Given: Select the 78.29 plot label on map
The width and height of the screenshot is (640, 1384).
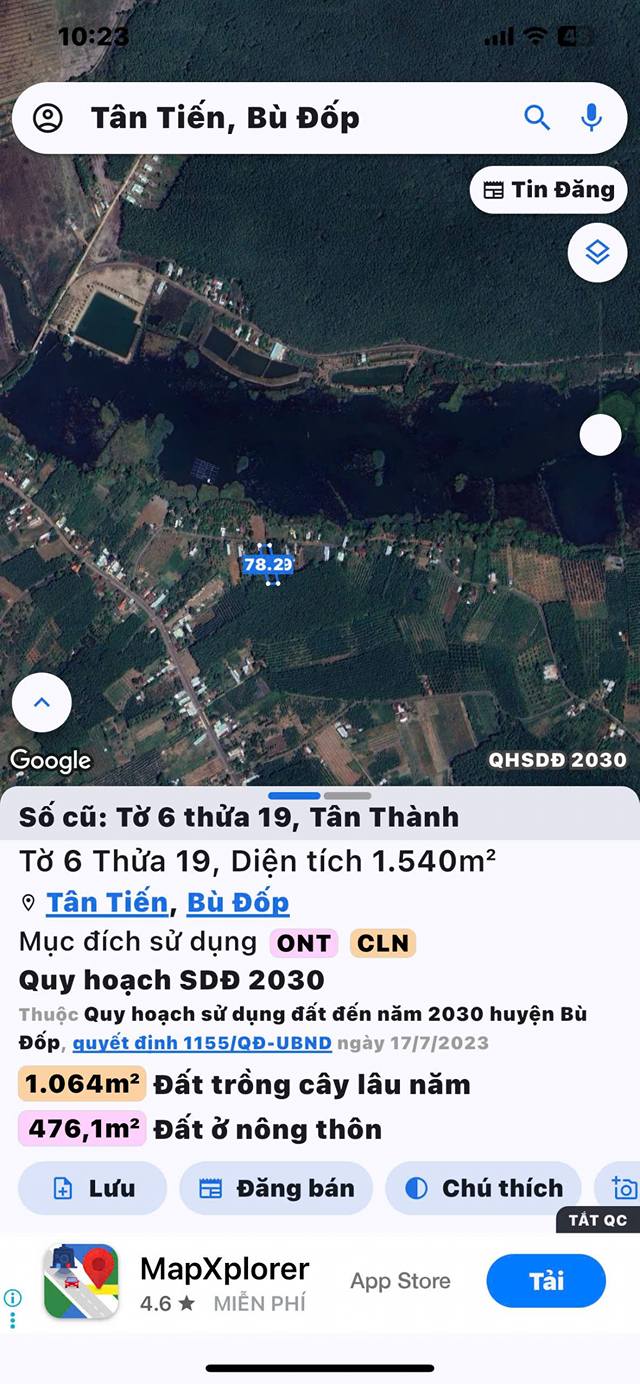Looking at the screenshot, I should point(268,565).
